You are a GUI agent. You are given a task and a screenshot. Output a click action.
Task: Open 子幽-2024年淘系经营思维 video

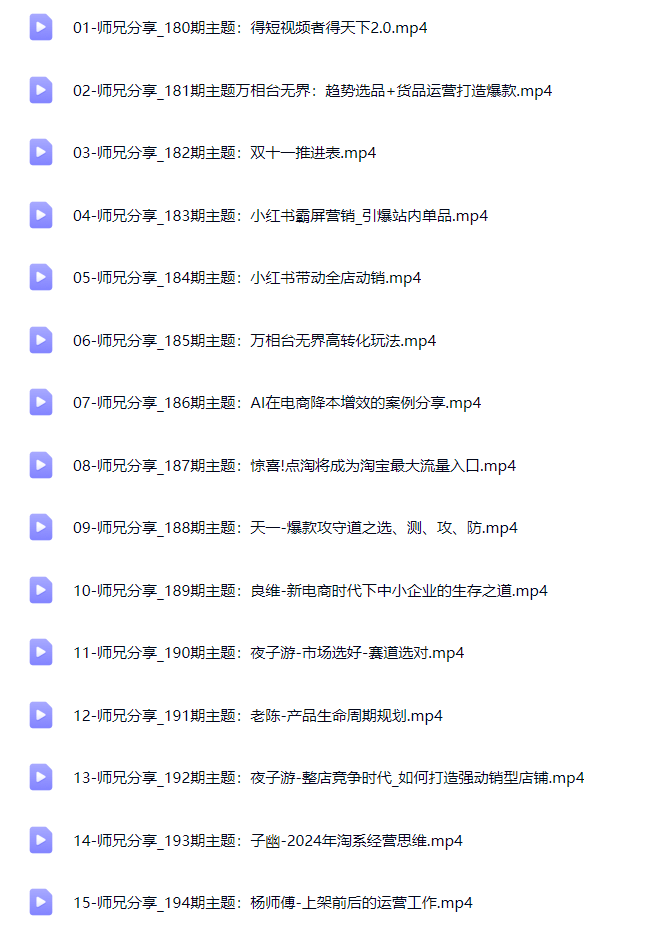(x=267, y=841)
